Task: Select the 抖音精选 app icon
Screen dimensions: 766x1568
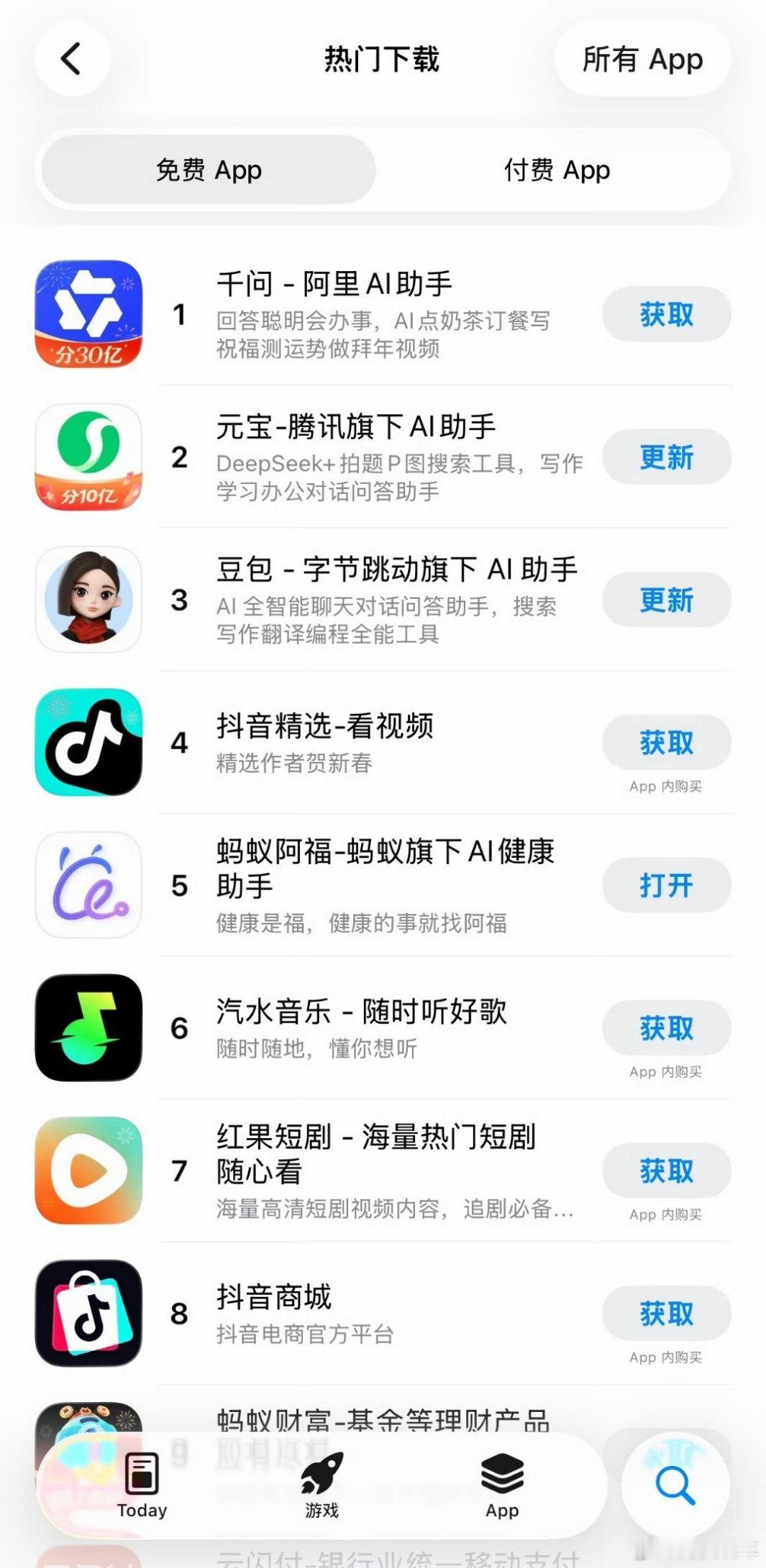Action: pyautogui.click(x=88, y=741)
